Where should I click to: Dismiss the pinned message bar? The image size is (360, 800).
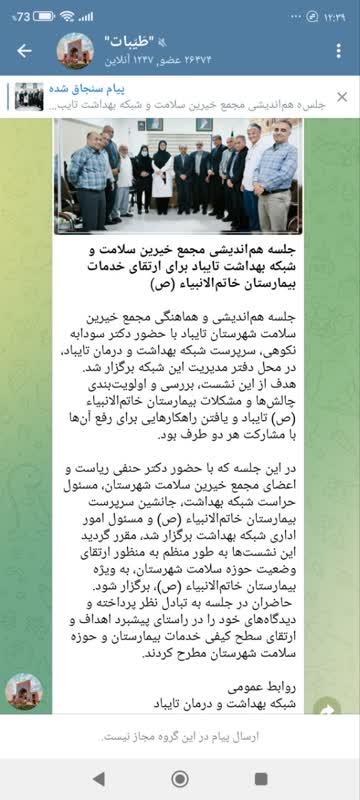[x=342, y=97]
